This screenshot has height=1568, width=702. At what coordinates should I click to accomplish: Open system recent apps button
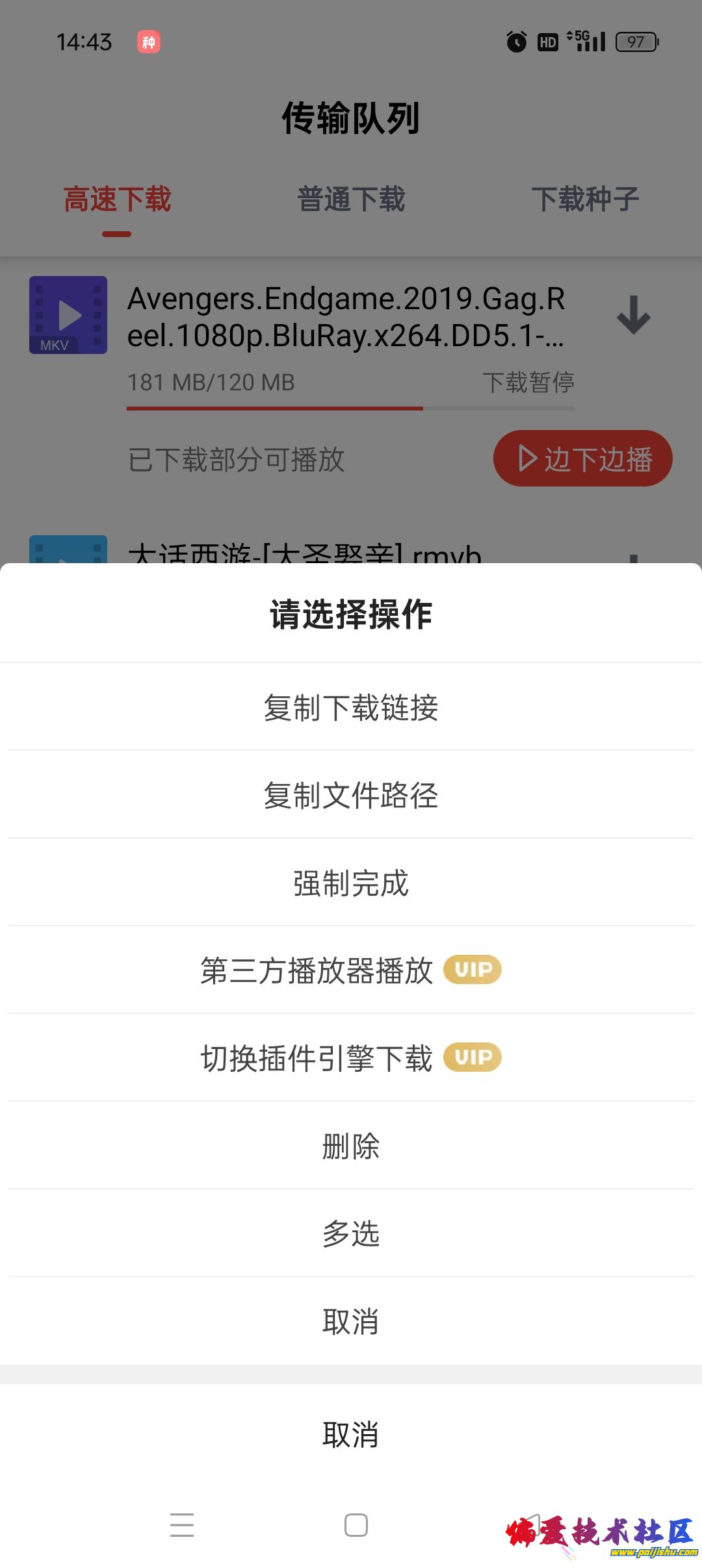tap(182, 1524)
